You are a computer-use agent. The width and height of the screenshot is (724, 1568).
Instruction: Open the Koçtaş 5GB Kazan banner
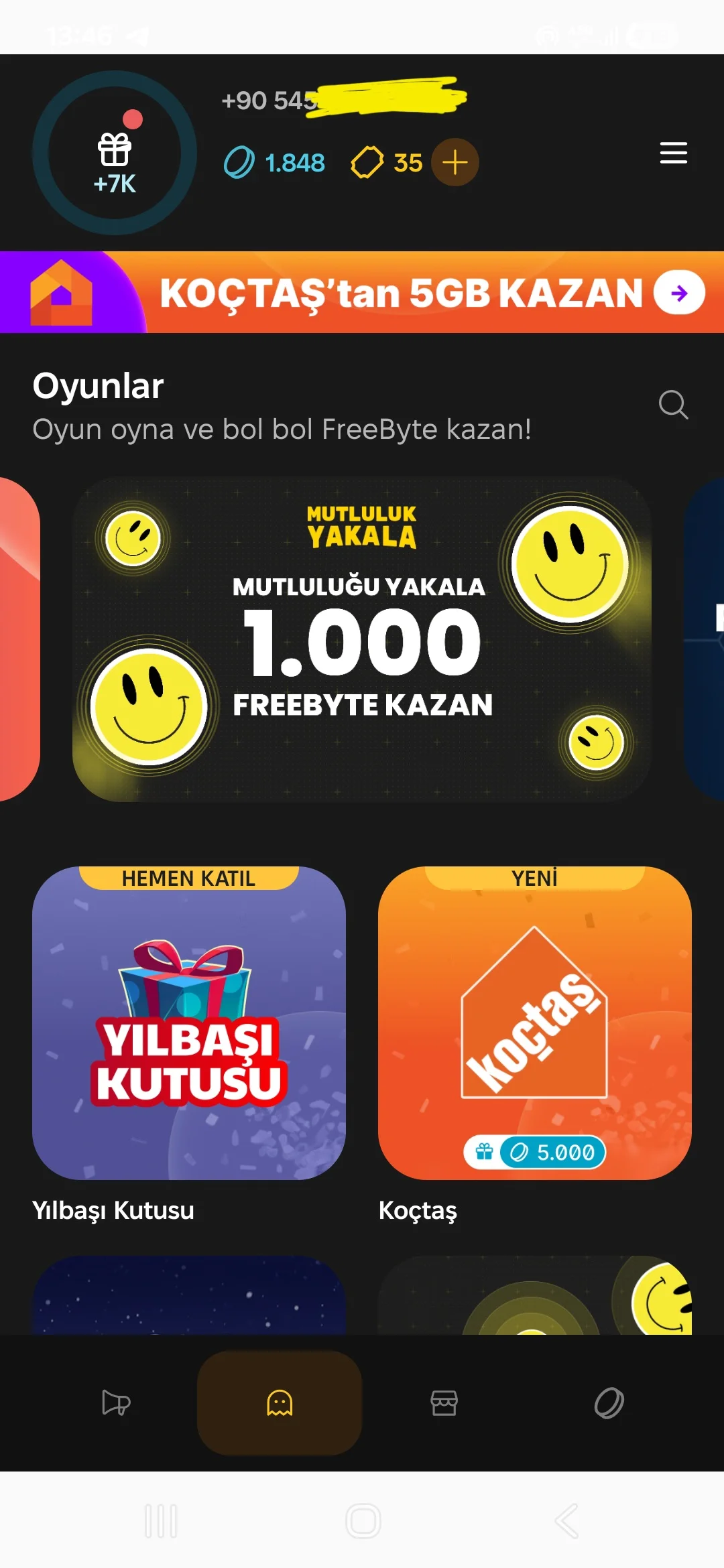click(x=362, y=293)
